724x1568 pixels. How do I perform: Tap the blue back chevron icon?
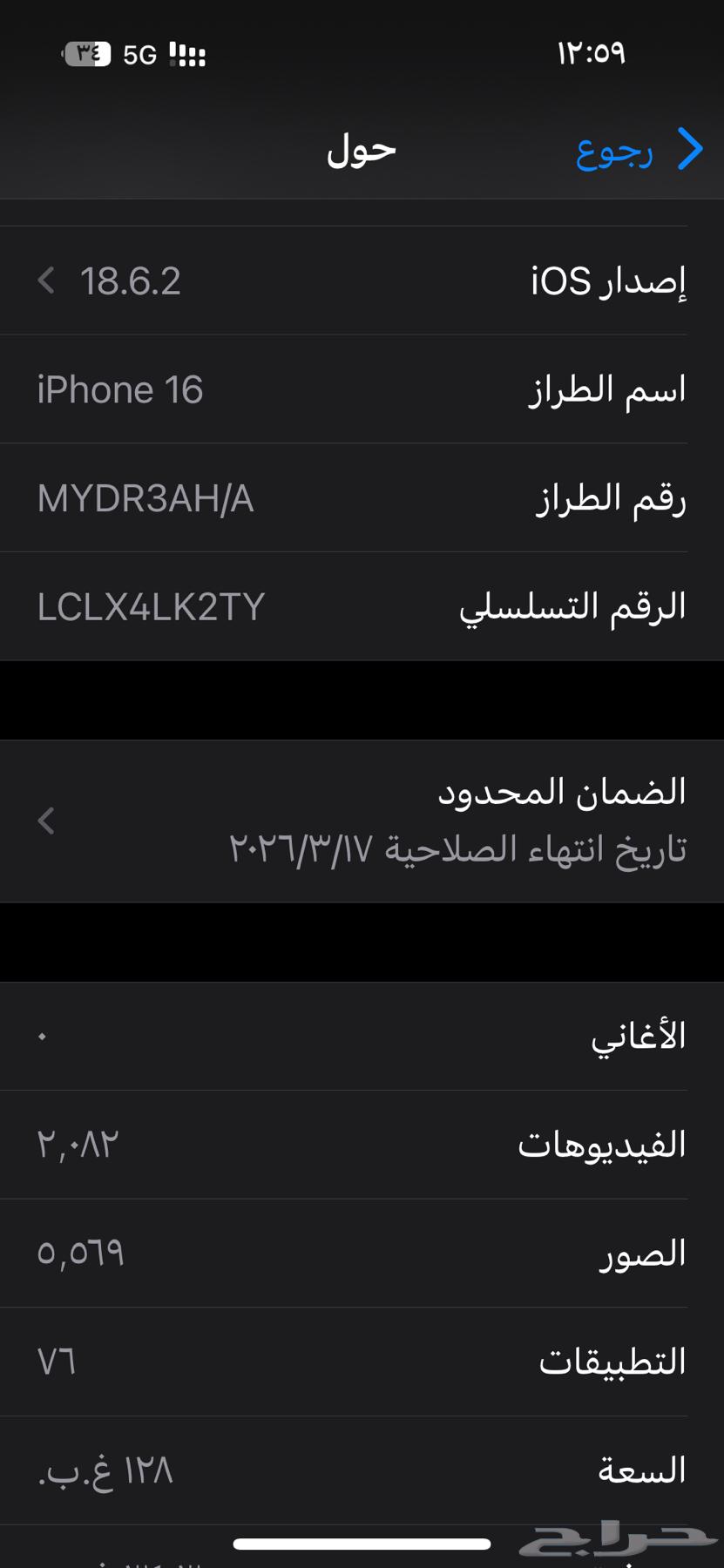(x=687, y=149)
